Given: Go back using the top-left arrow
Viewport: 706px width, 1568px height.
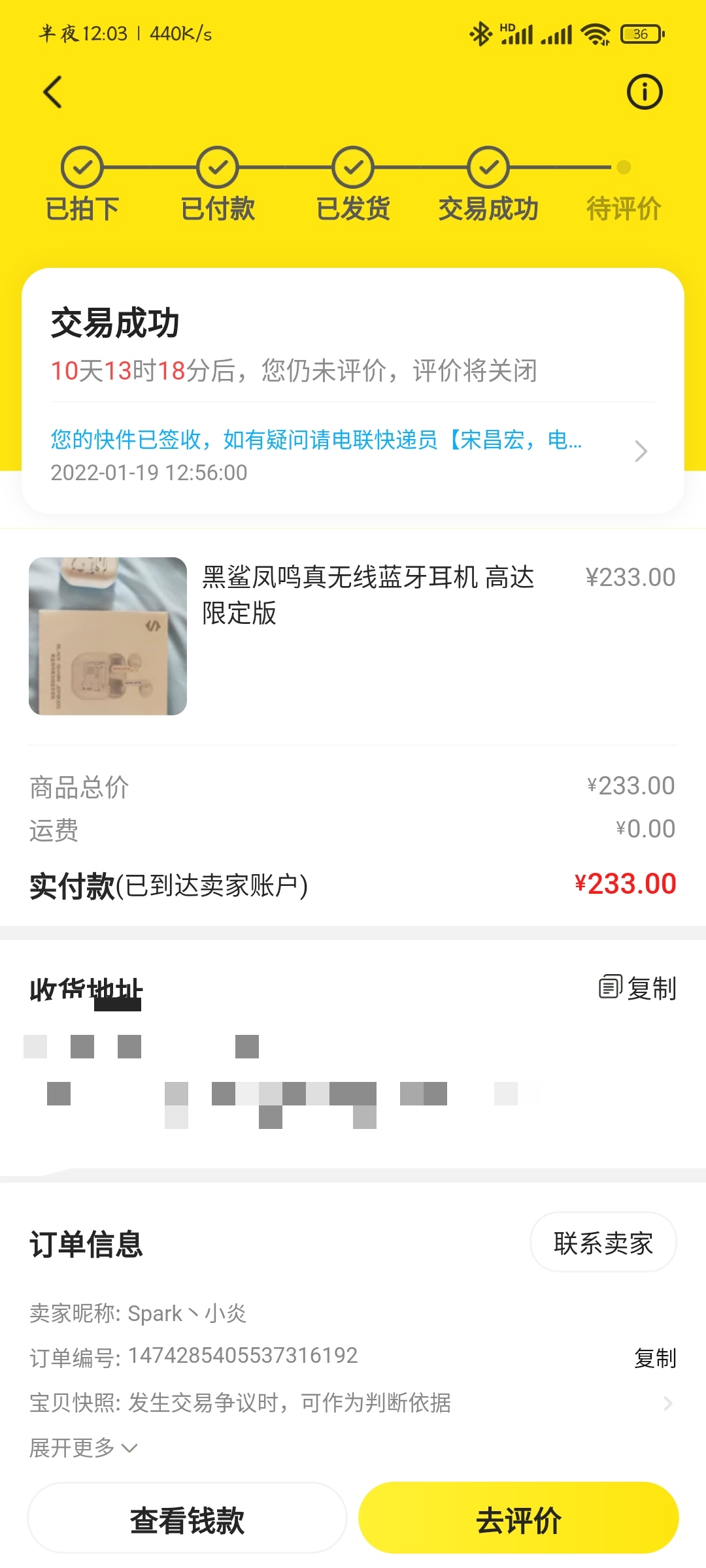Looking at the screenshot, I should tap(53, 91).
